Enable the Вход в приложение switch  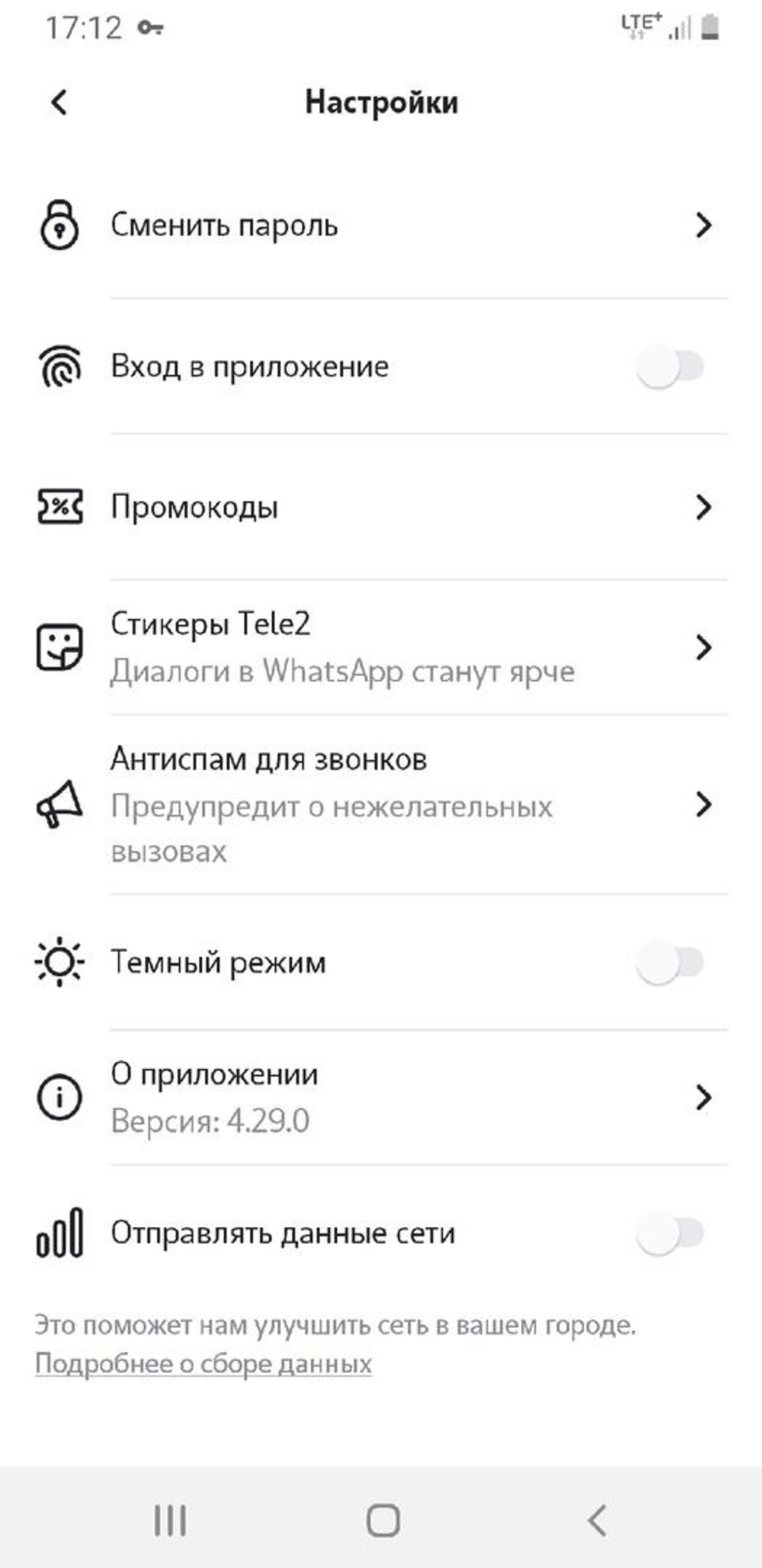click(x=669, y=366)
